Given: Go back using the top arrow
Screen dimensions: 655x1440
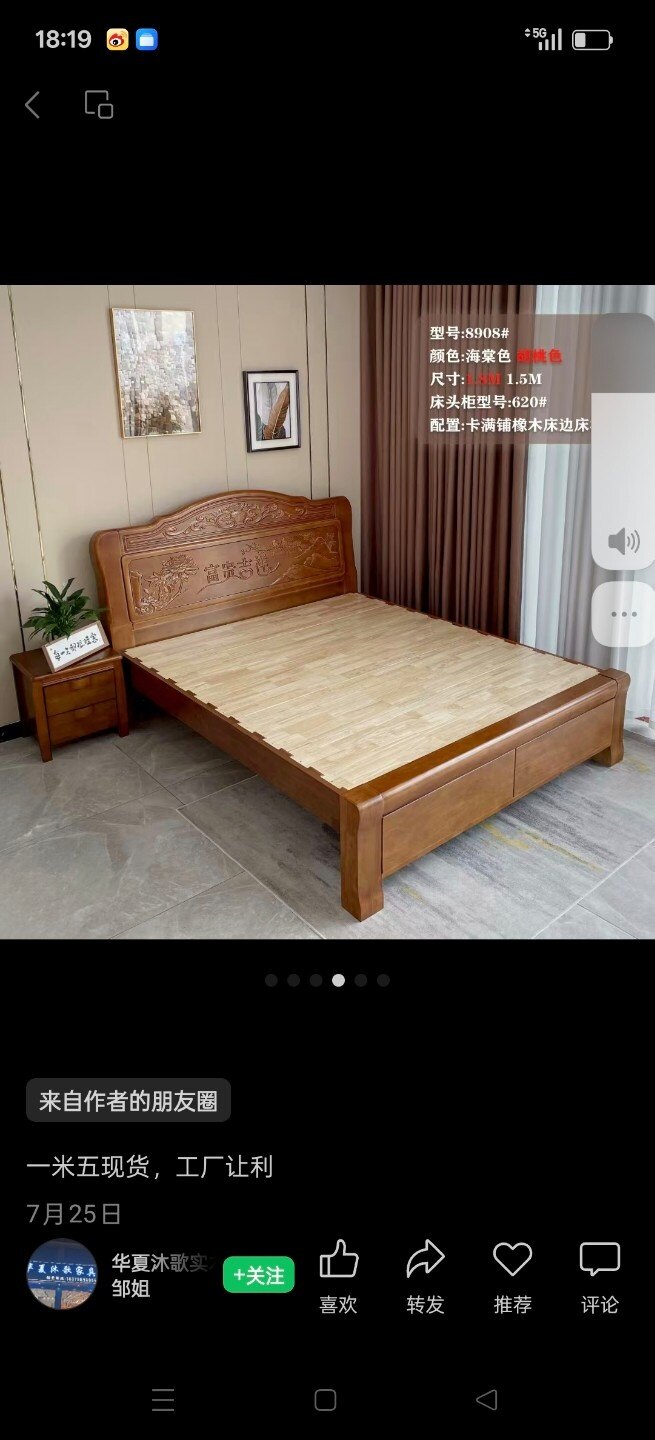Looking at the screenshot, I should [33, 105].
